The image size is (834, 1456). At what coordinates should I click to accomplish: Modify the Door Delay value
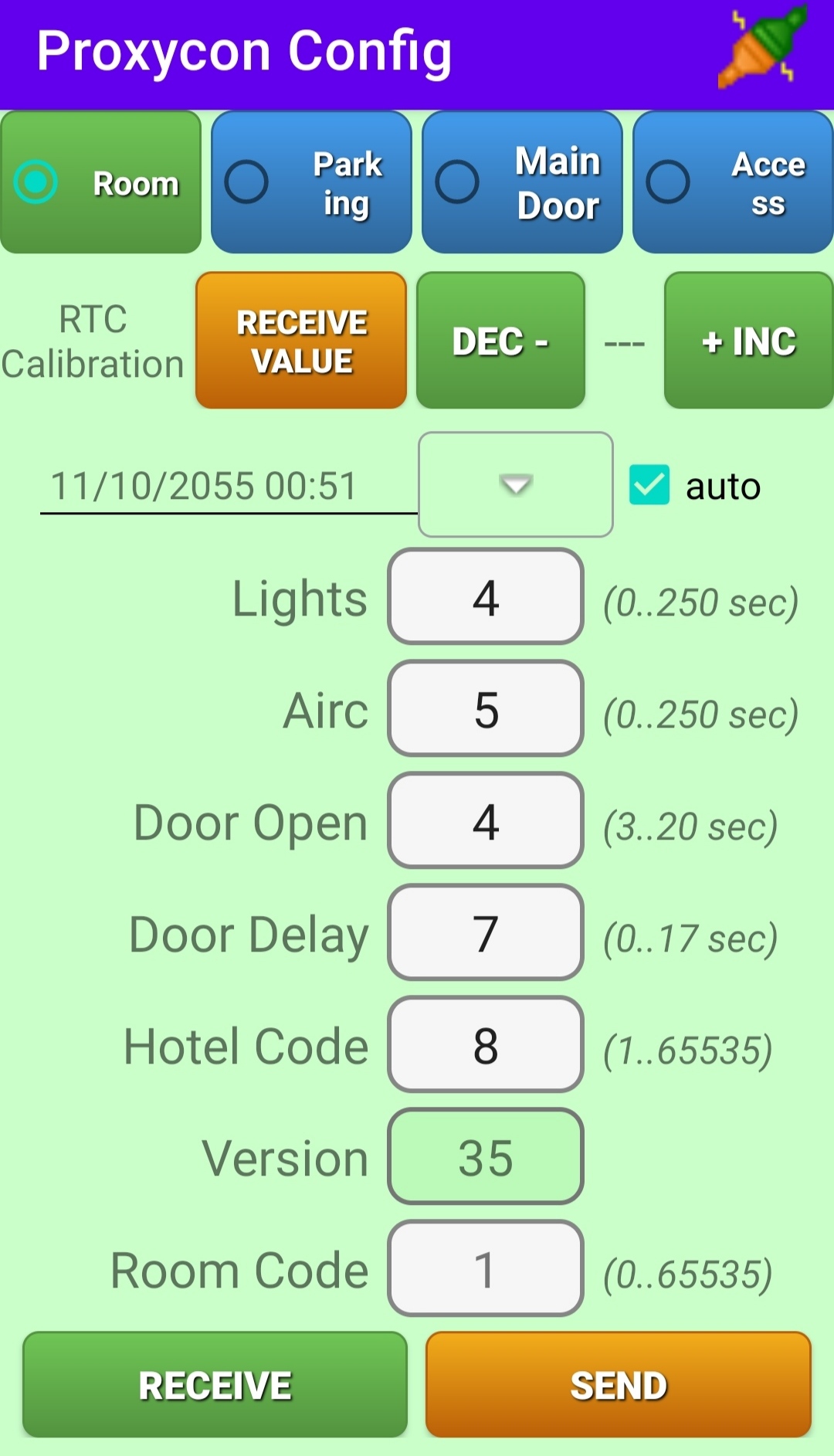(x=485, y=933)
